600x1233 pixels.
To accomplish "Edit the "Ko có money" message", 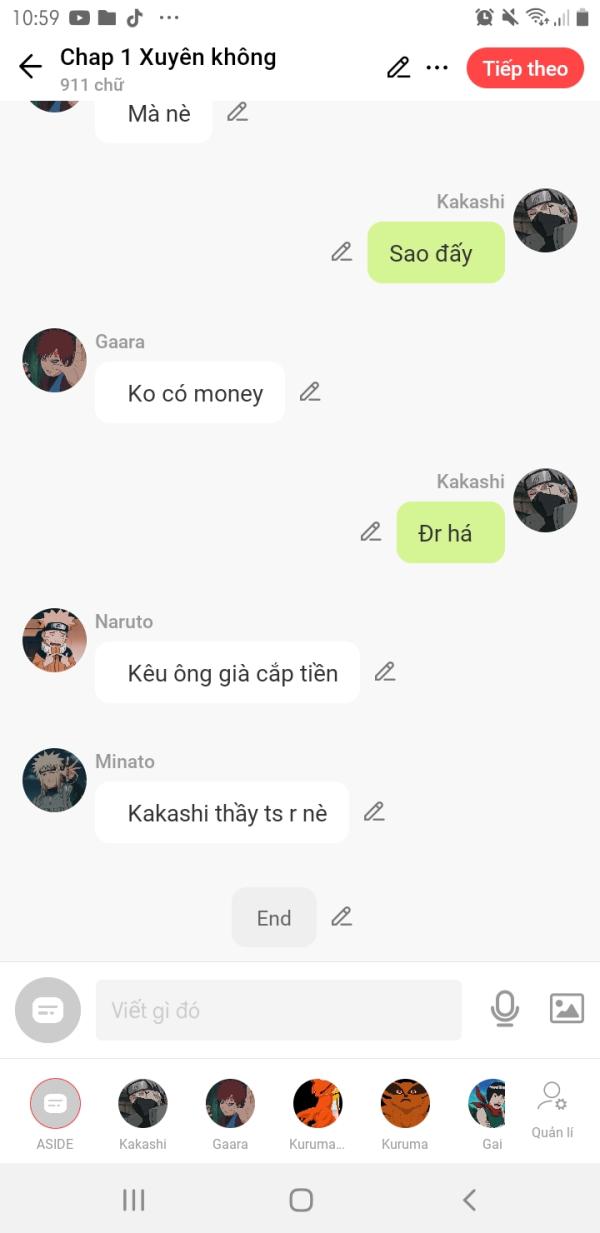I will [x=310, y=392].
